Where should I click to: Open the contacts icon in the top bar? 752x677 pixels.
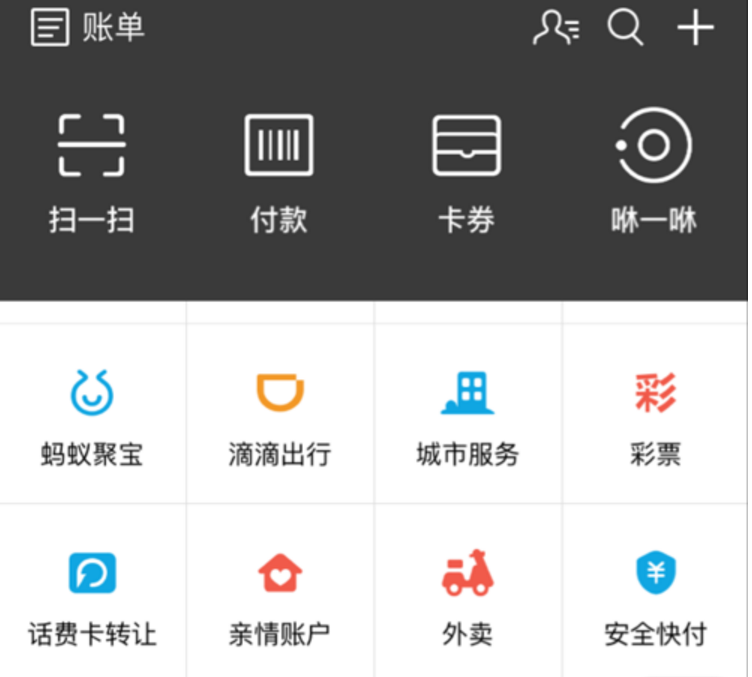(556, 28)
